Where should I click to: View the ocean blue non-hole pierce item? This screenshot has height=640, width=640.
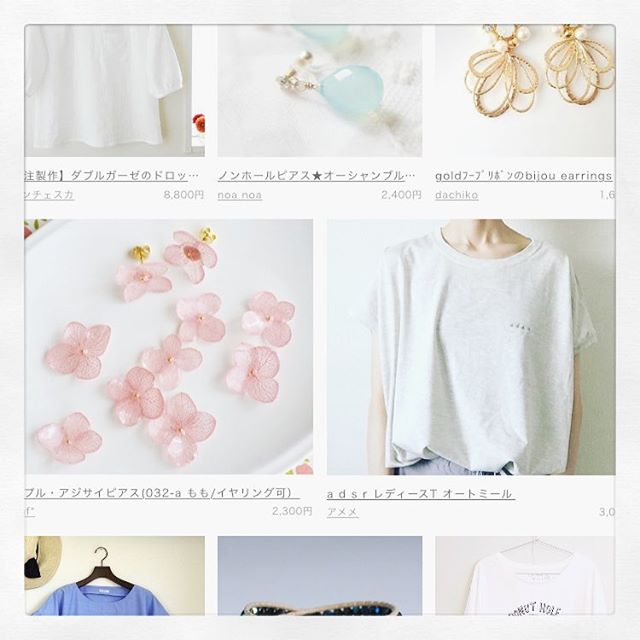tap(318, 89)
